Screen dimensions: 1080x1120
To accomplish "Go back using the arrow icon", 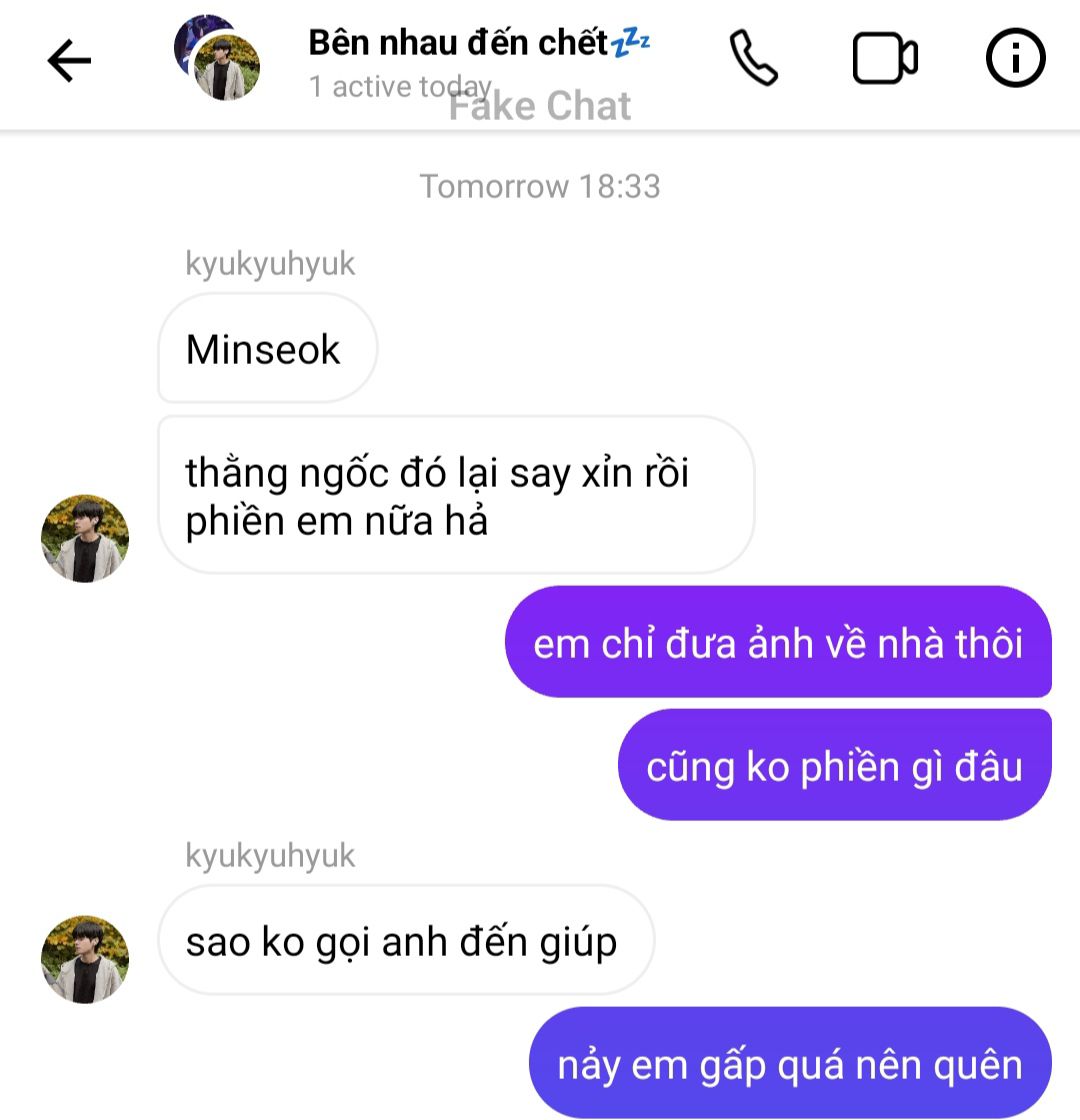I will tap(69, 61).
